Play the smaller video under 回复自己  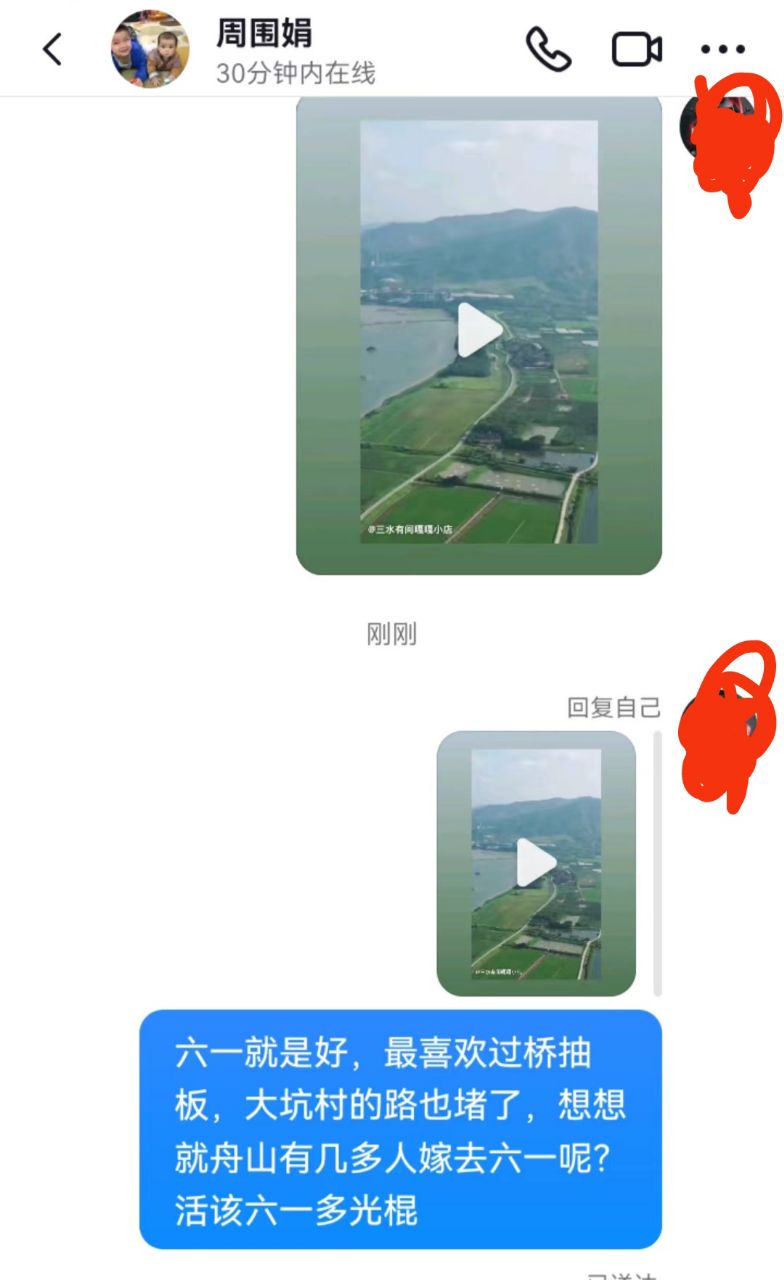(536, 863)
